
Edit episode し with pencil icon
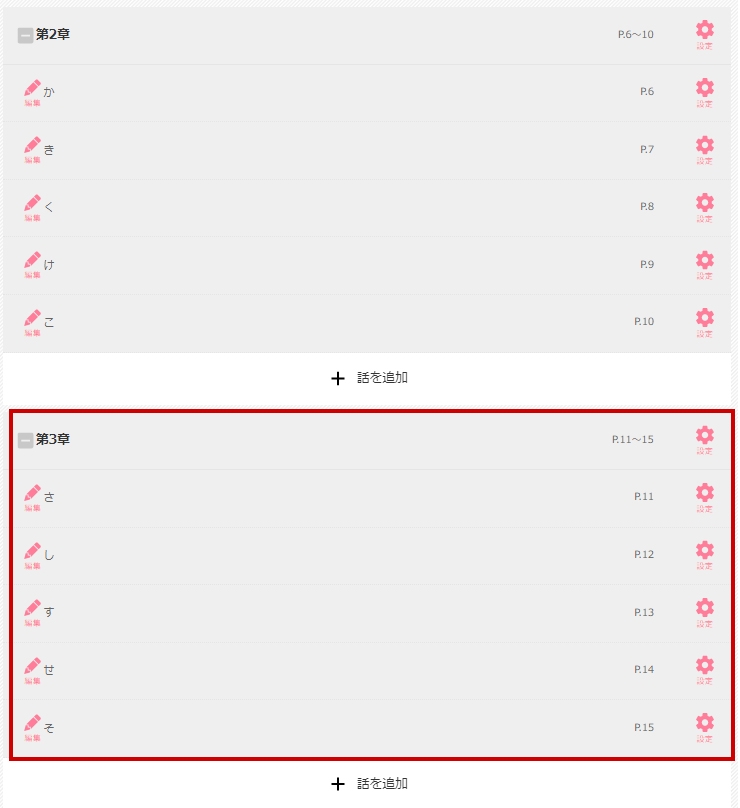pyautogui.click(x=33, y=554)
